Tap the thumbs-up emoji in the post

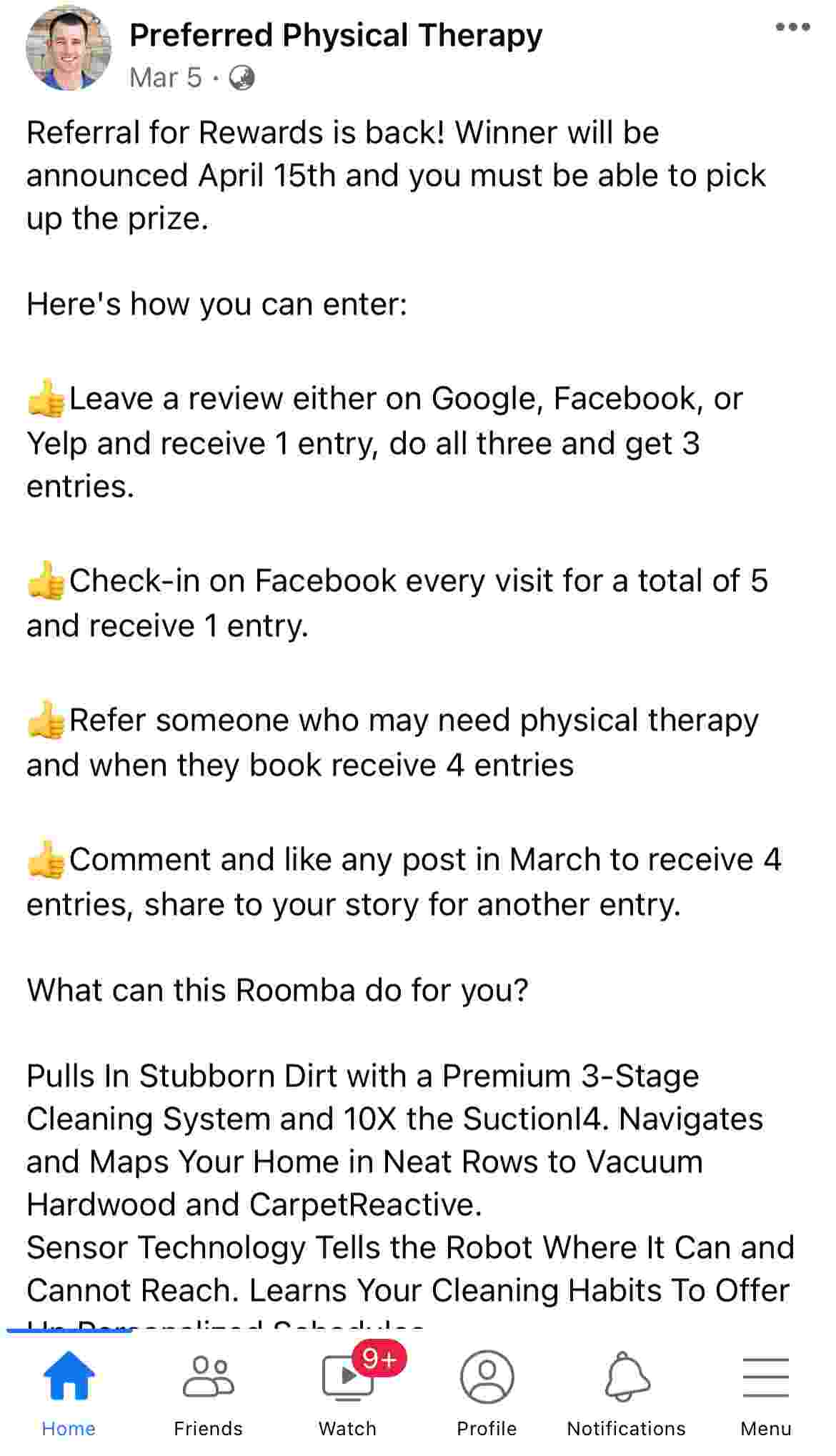44,397
